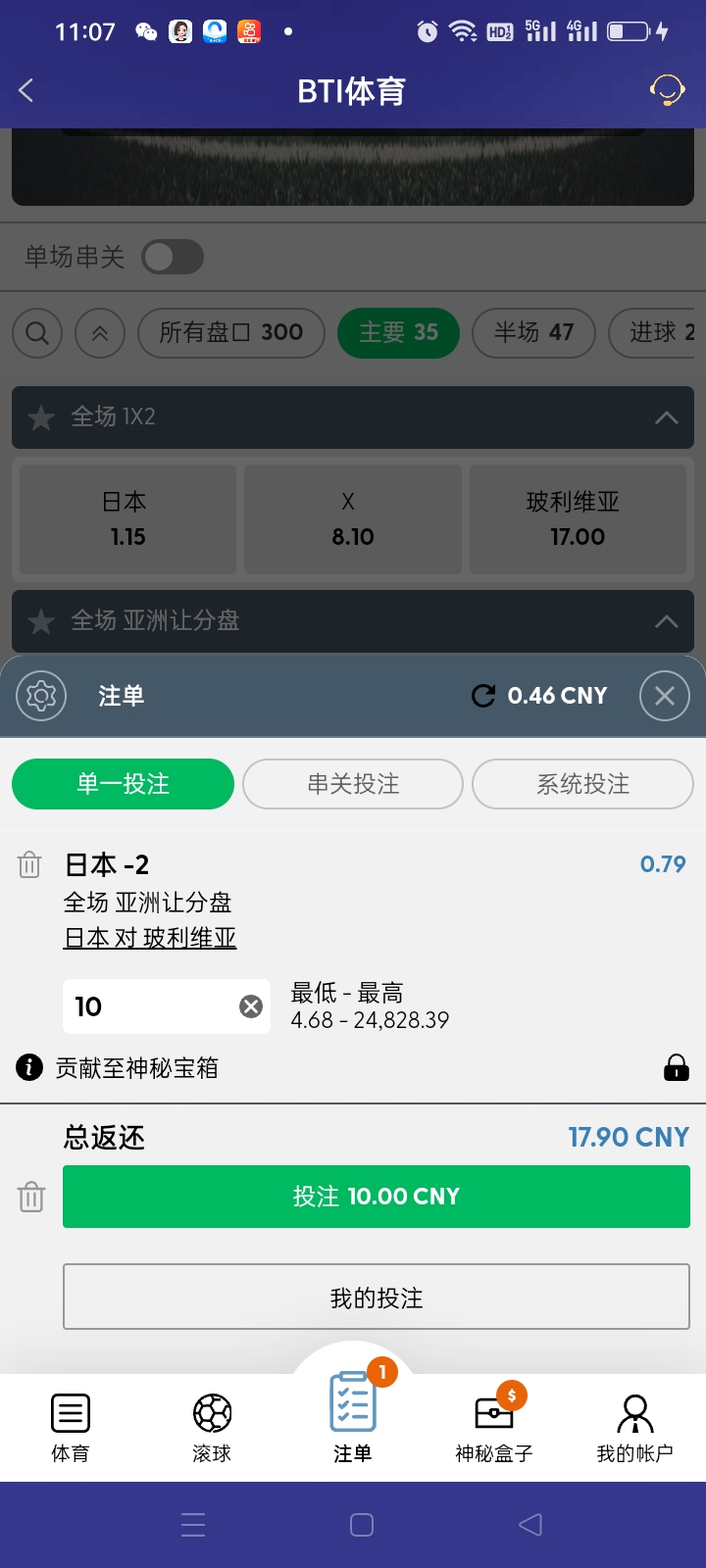
Task: Switch to 串关投注 tab
Action: click(x=353, y=784)
